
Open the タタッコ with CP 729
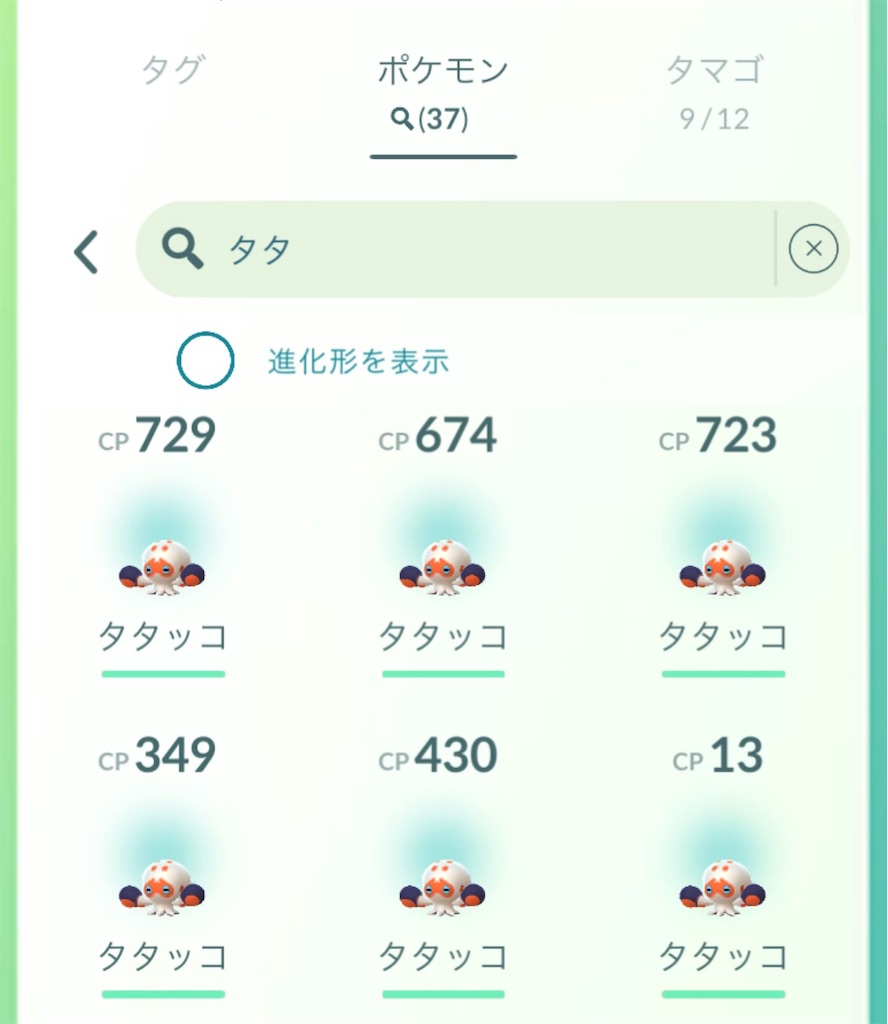(x=163, y=565)
